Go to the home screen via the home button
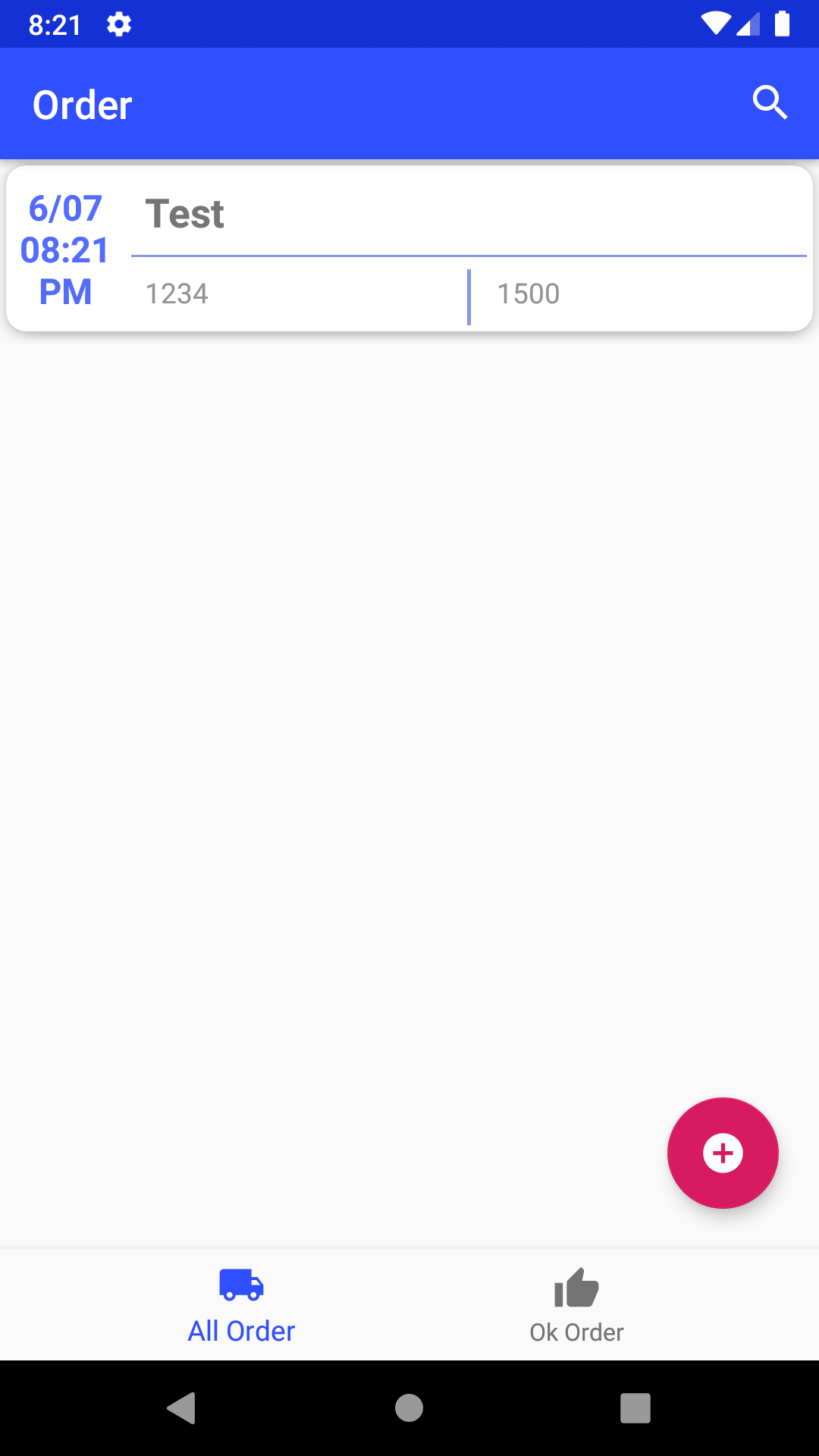 [409, 1408]
